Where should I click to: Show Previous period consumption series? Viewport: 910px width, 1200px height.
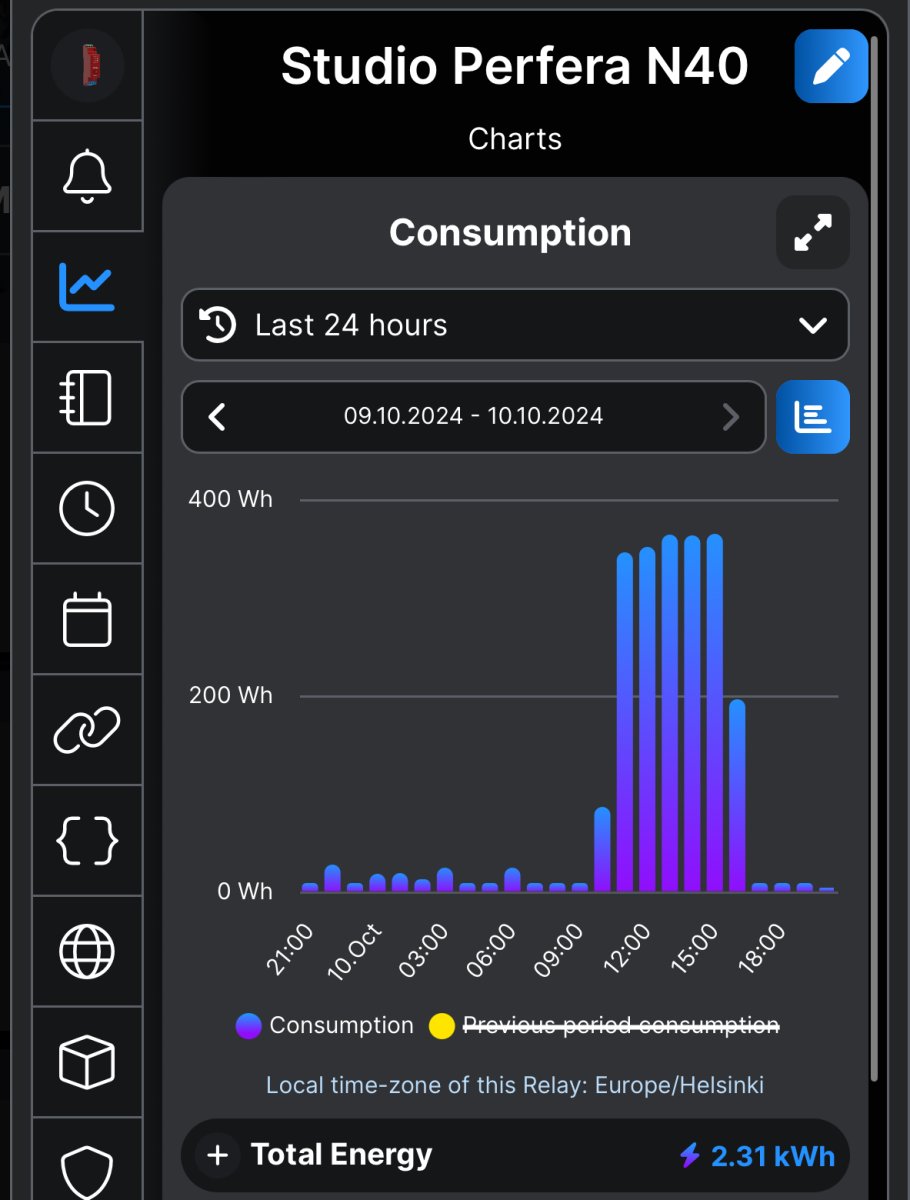click(x=605, y=1026)
